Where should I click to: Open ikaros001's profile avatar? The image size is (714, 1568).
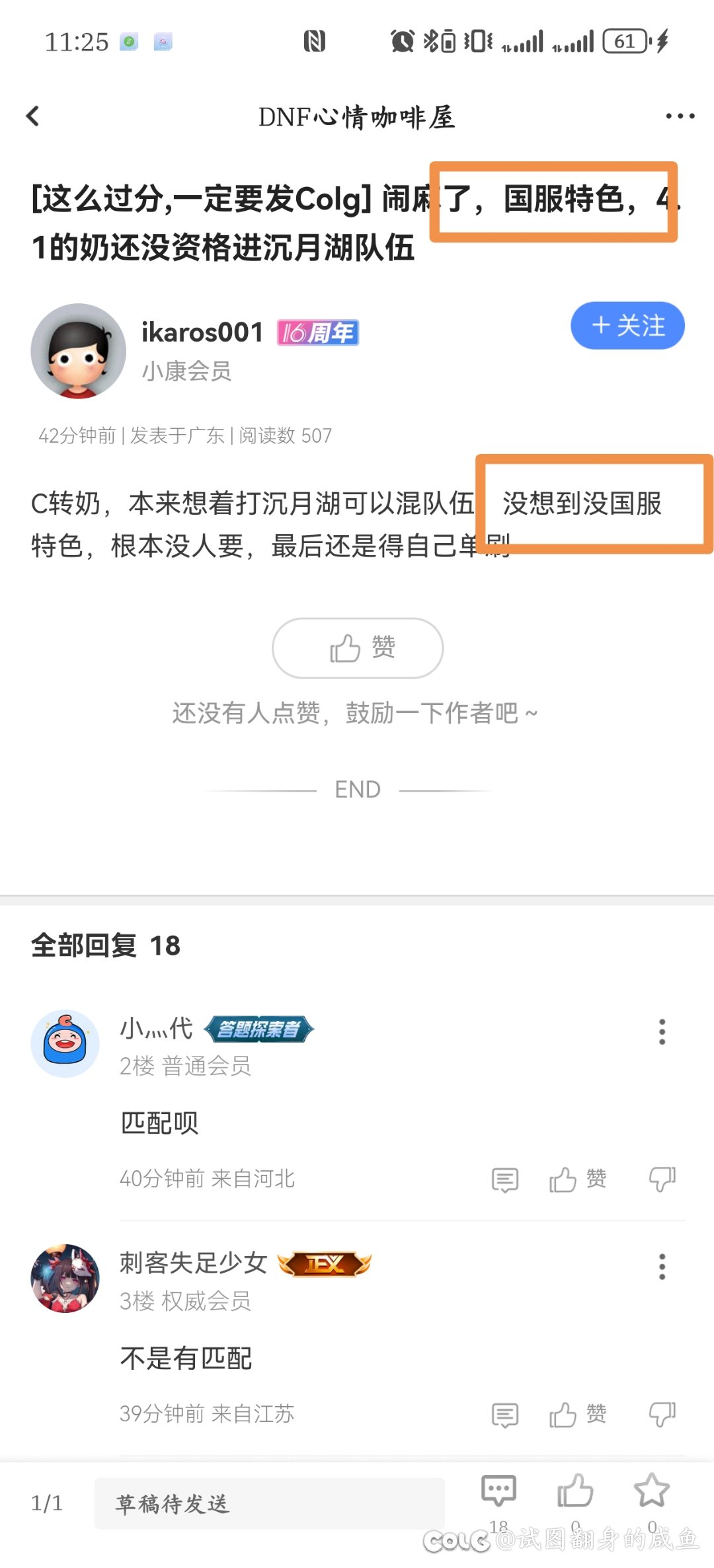(x=78, y=351)
